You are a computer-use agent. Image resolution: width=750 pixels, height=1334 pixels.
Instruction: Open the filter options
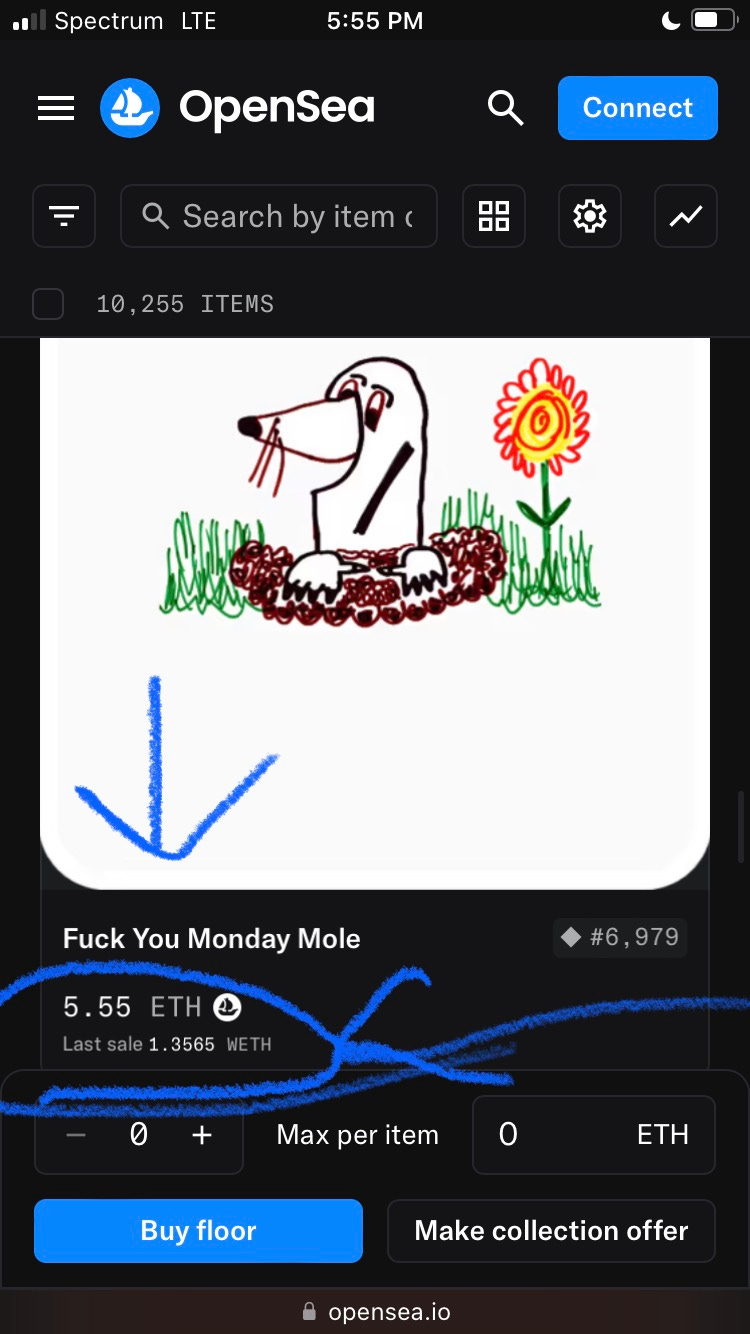(64, 216)
